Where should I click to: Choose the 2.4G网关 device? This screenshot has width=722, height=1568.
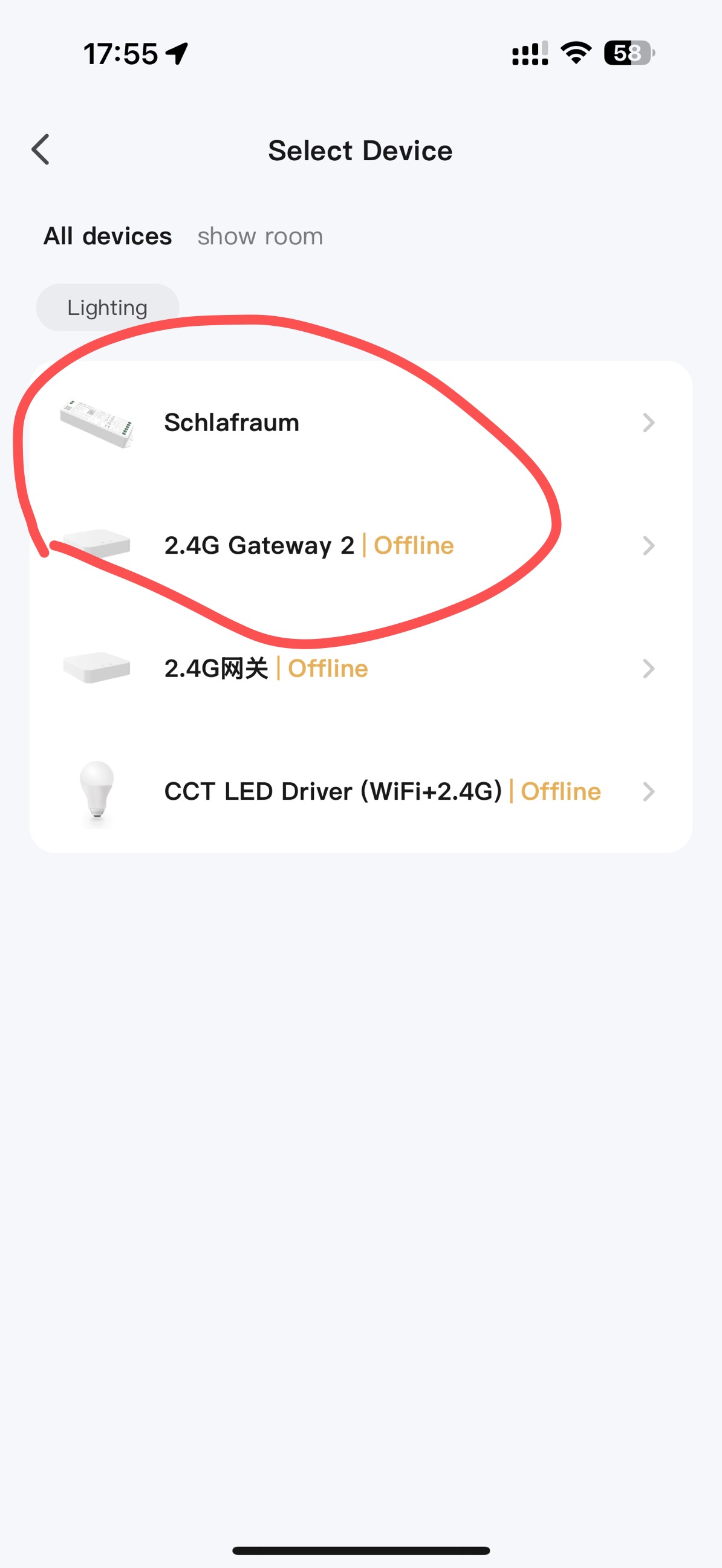(x=360, y=669)
